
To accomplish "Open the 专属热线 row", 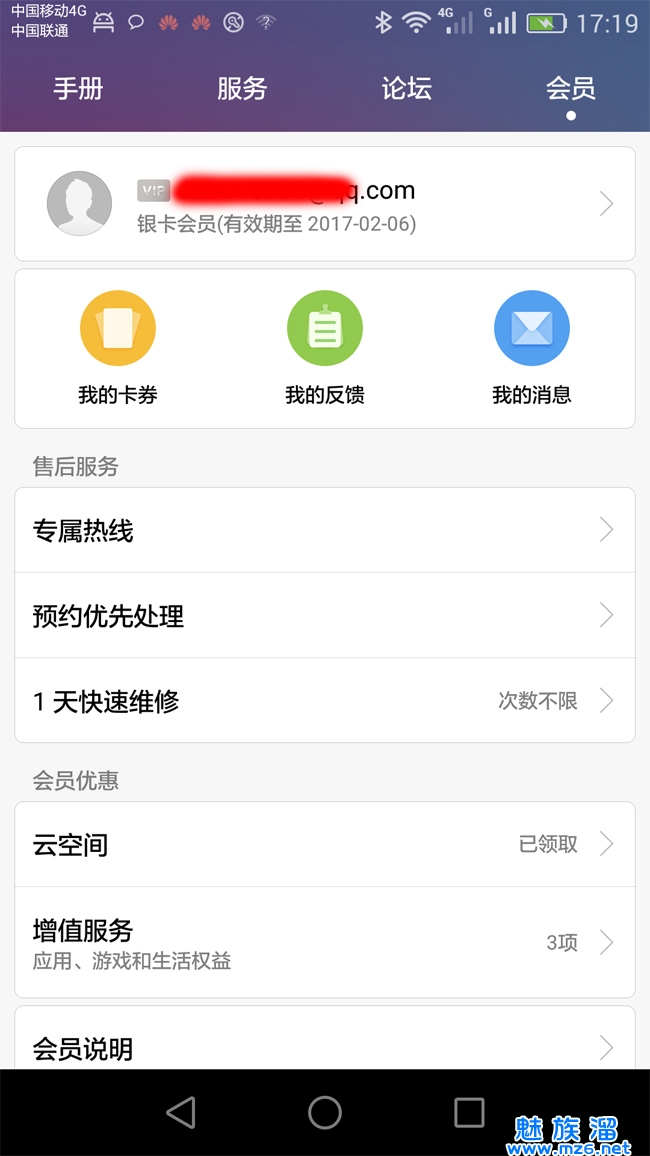I will pos(325,530).
